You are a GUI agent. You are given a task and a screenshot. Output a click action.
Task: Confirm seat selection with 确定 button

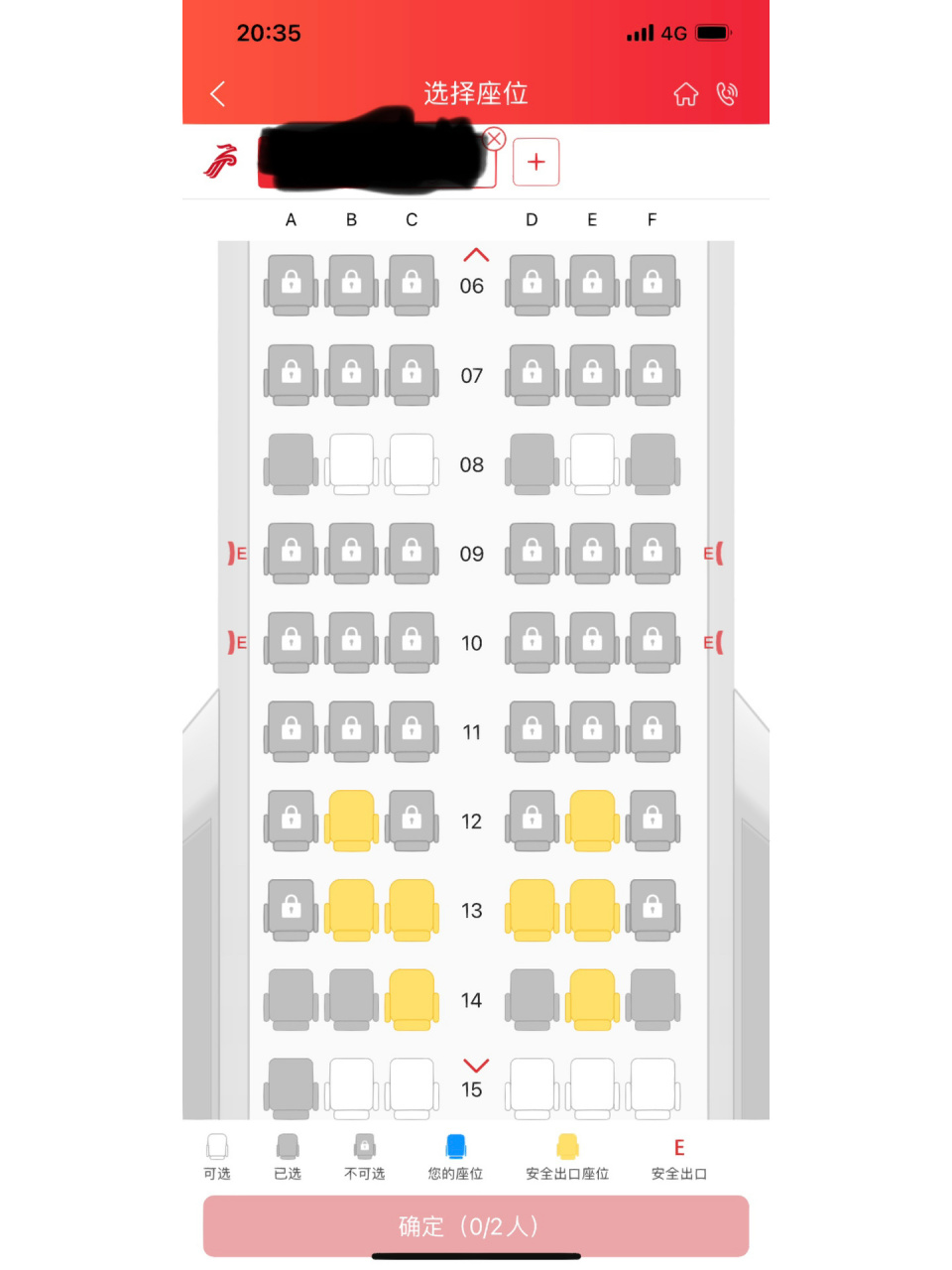[x=476, y=1226]
